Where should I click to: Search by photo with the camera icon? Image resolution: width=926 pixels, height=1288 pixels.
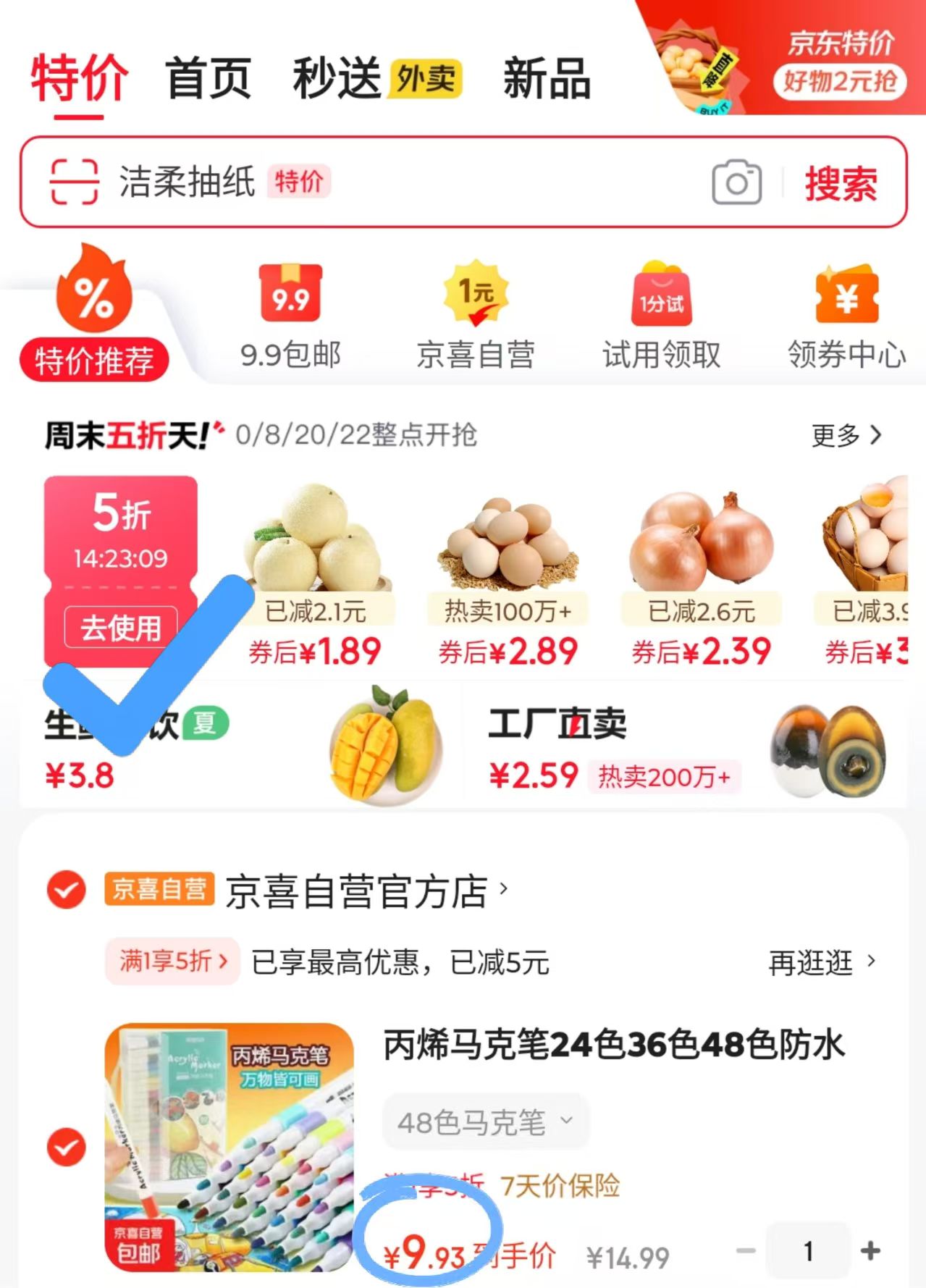tap(736, 182)
